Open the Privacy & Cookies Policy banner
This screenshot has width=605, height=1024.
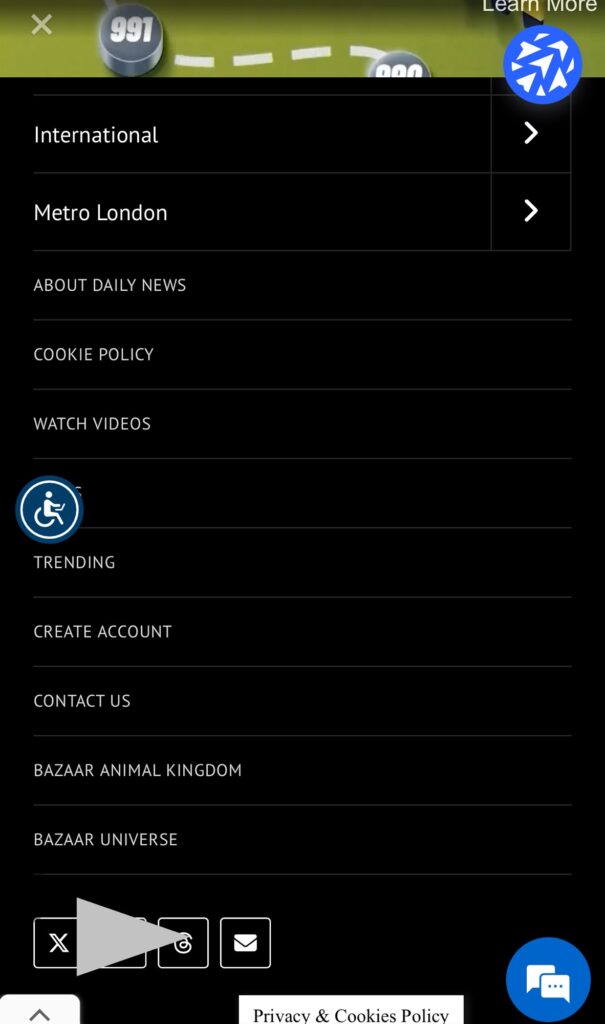(351, 1012)
